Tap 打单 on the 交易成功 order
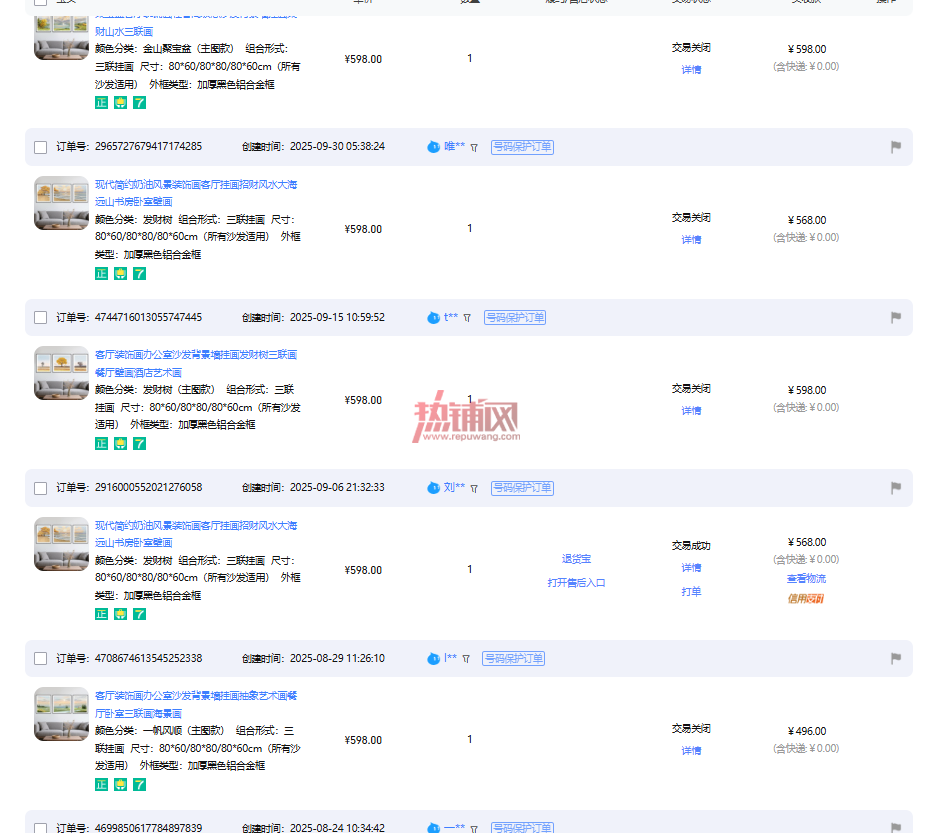 [691, 592]
